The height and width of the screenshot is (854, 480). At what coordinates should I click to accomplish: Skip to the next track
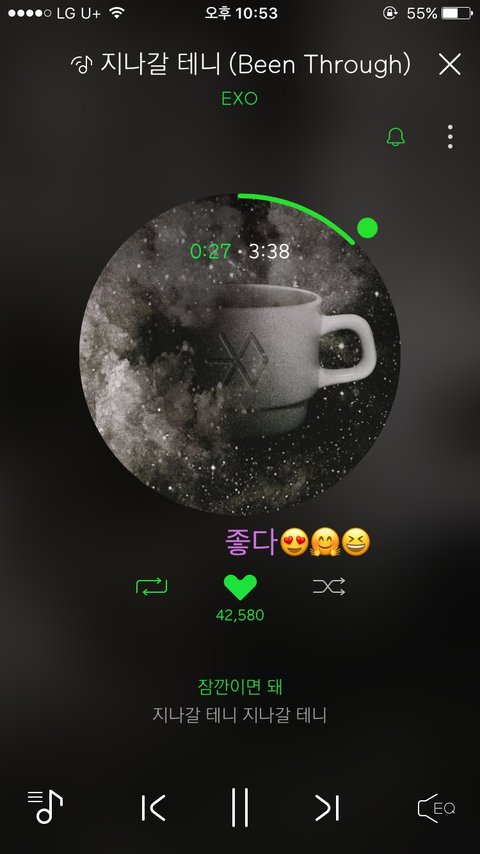[327, 808]
